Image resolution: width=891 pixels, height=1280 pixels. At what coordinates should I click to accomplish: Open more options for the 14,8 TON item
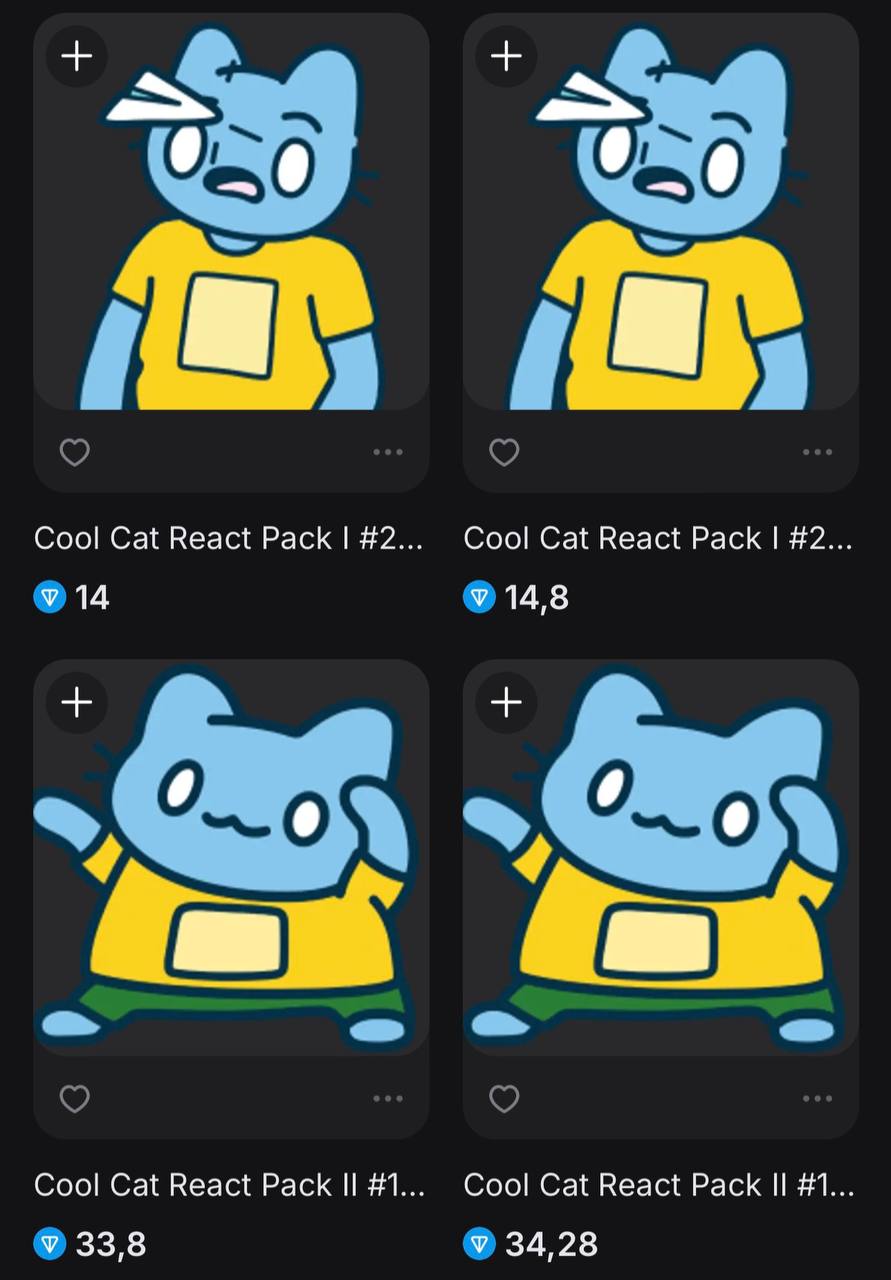pyautogui.click(x=817, y=452)
